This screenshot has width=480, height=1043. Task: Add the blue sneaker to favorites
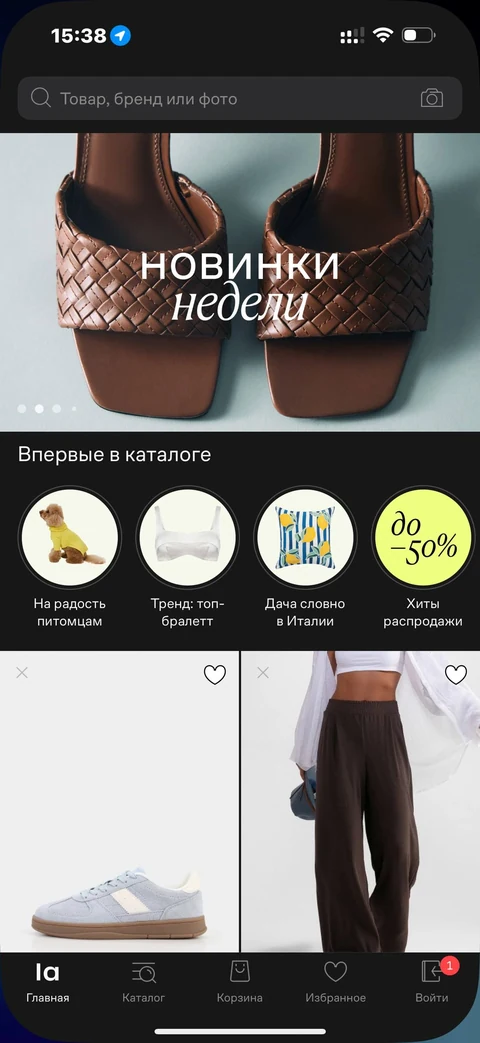coord(215,674)
